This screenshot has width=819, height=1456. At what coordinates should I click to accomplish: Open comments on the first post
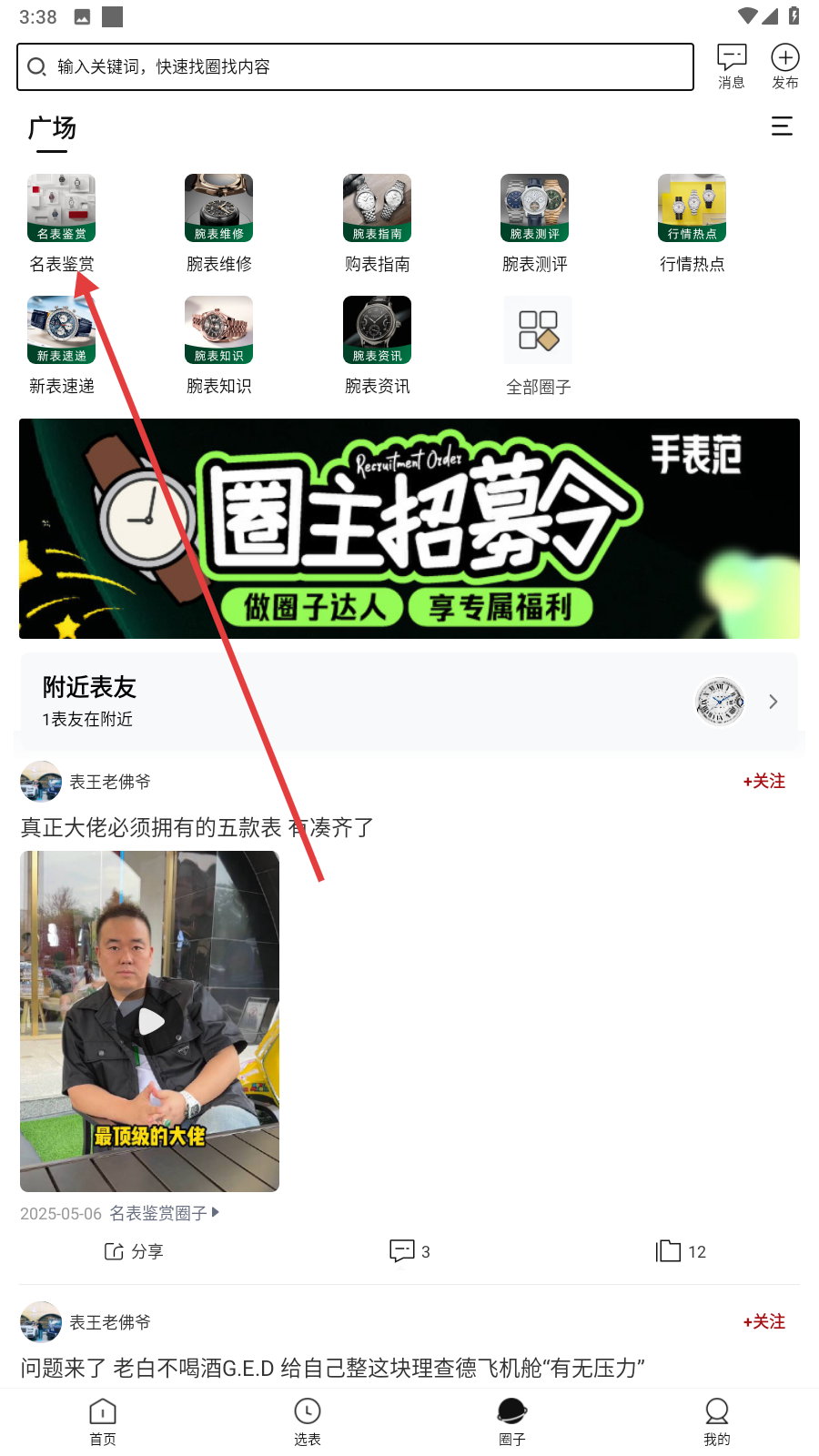pyautogui.click(x=409, y=1251)
